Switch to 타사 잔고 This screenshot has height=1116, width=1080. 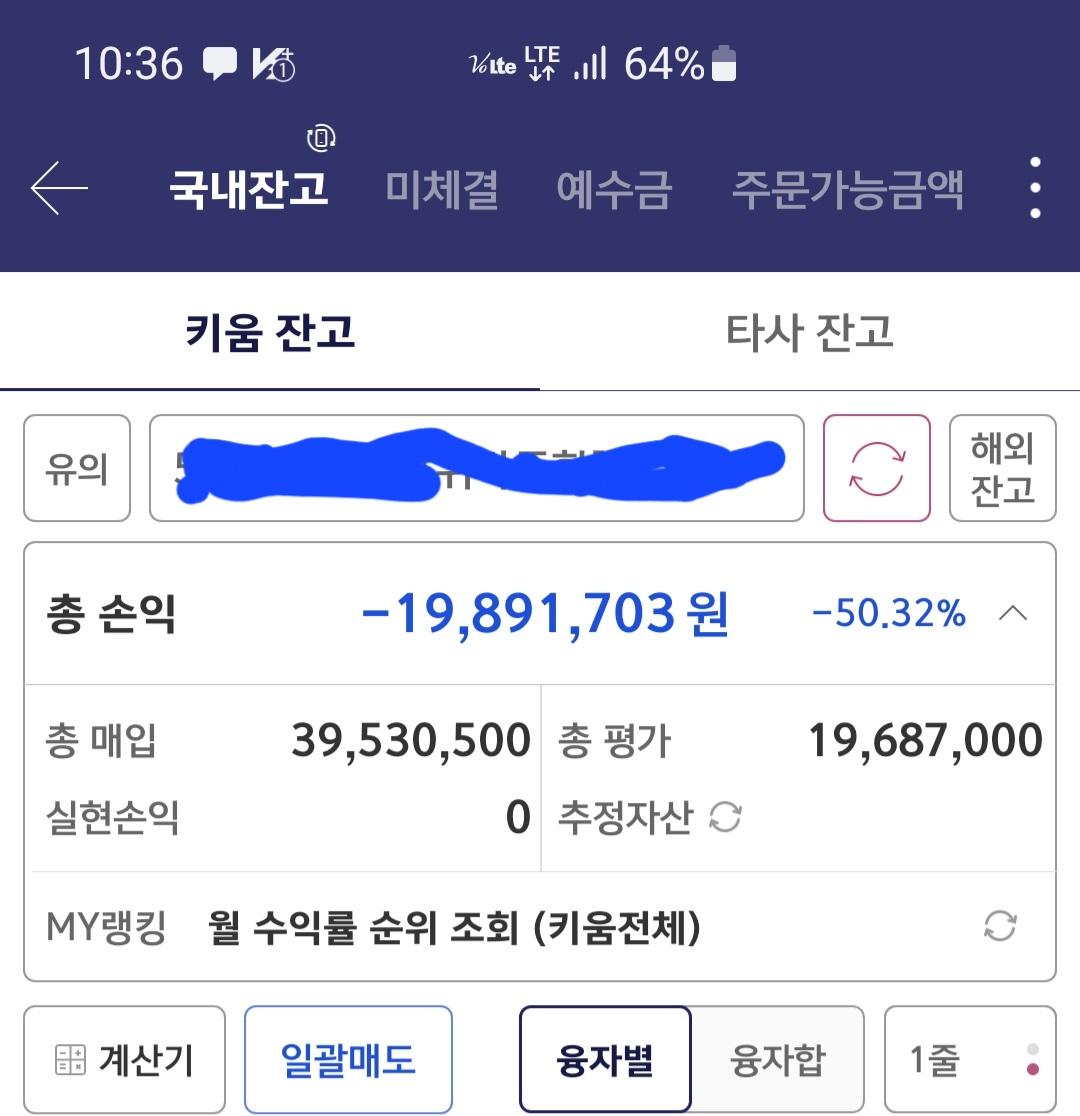809,332
